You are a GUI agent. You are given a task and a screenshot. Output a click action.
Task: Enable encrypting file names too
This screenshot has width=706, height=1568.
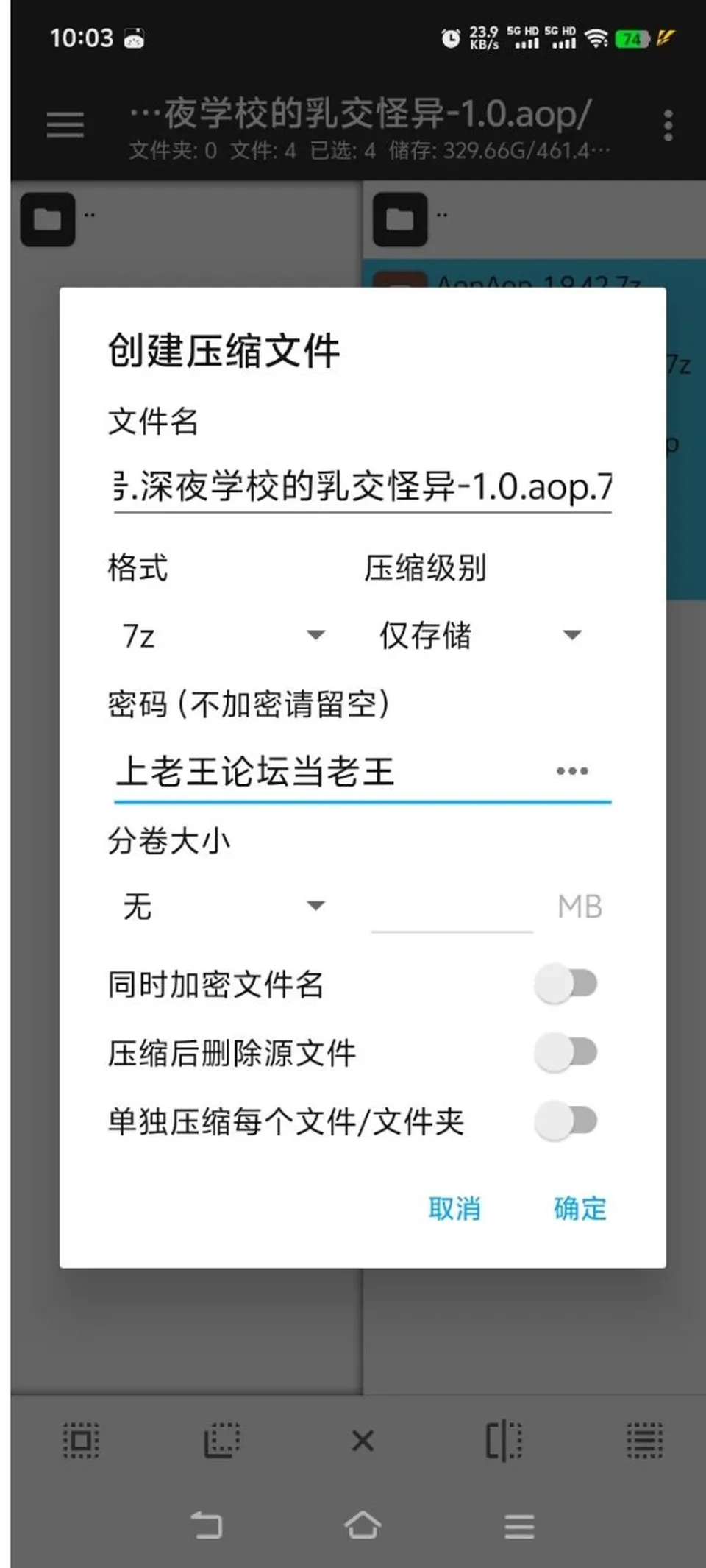click(x=566, y=984)
